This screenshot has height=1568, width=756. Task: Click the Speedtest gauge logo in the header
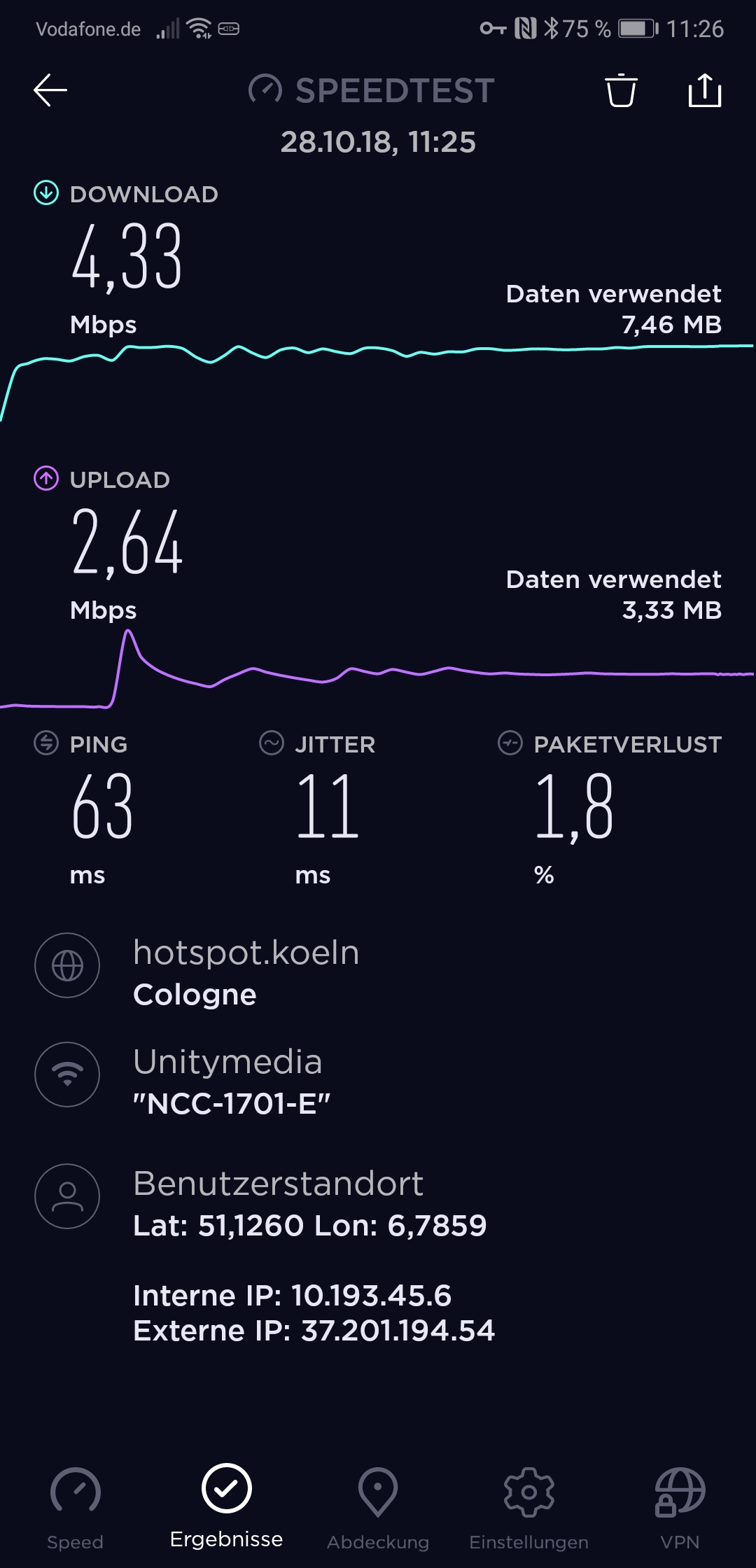click(x=265, y=90)
